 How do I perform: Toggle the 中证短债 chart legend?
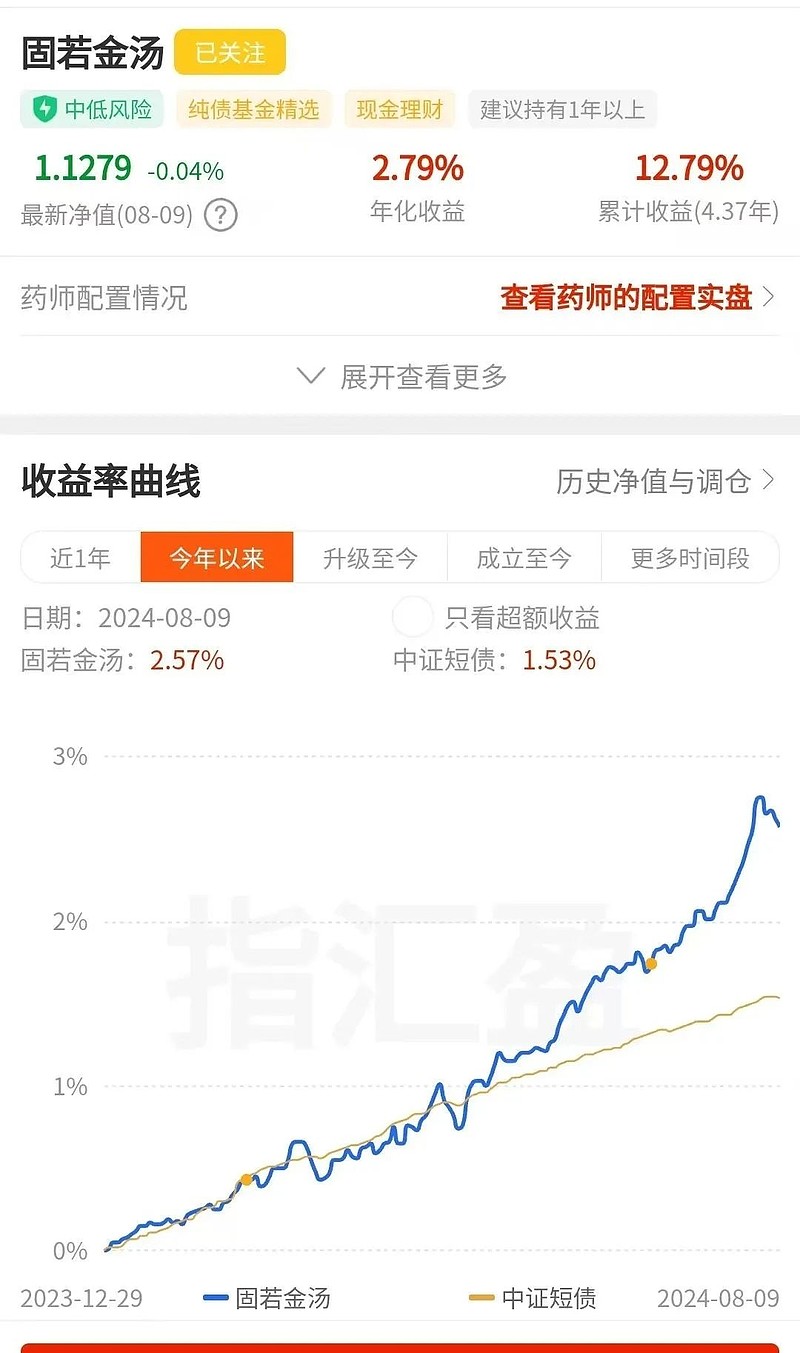(533, 1298)
